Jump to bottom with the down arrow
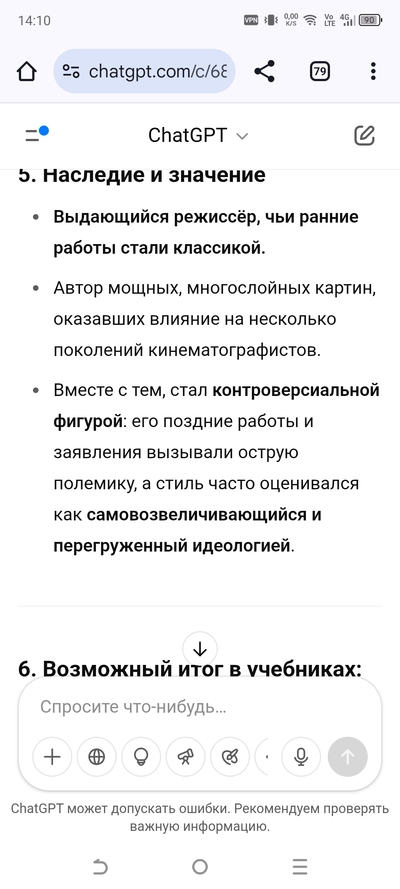400x889 pixels. (x=200, y=649)
